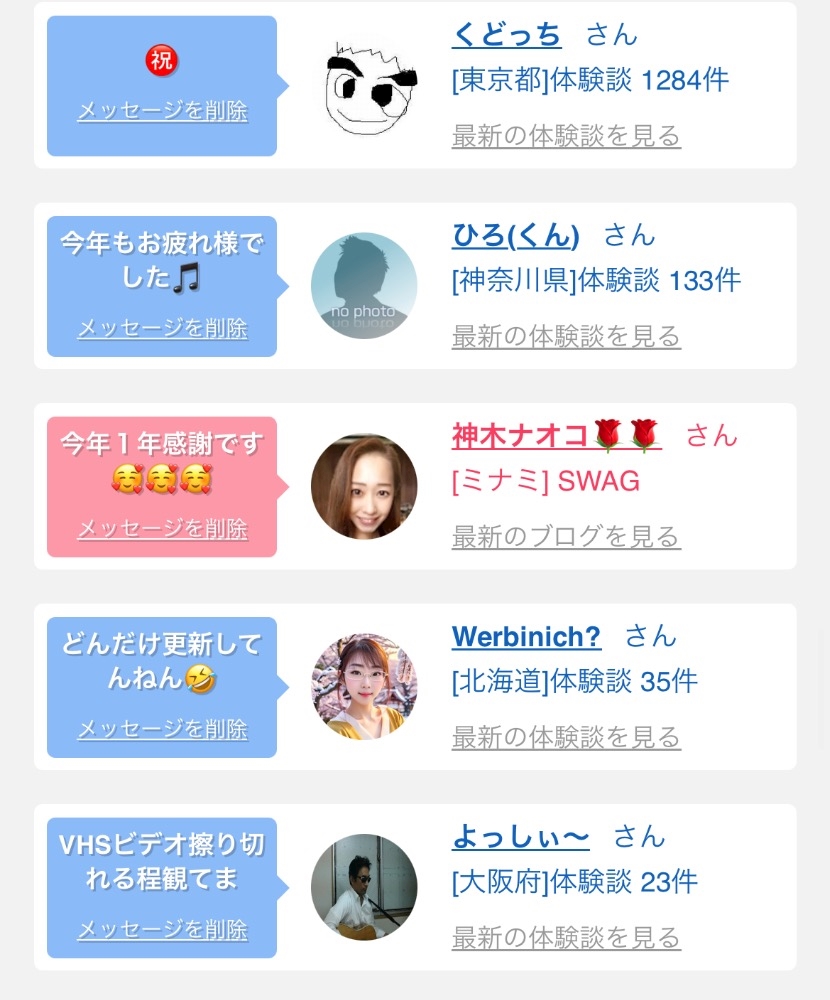Click ひろ(くん)'s no photo avatar

click(x=364, y=285)
